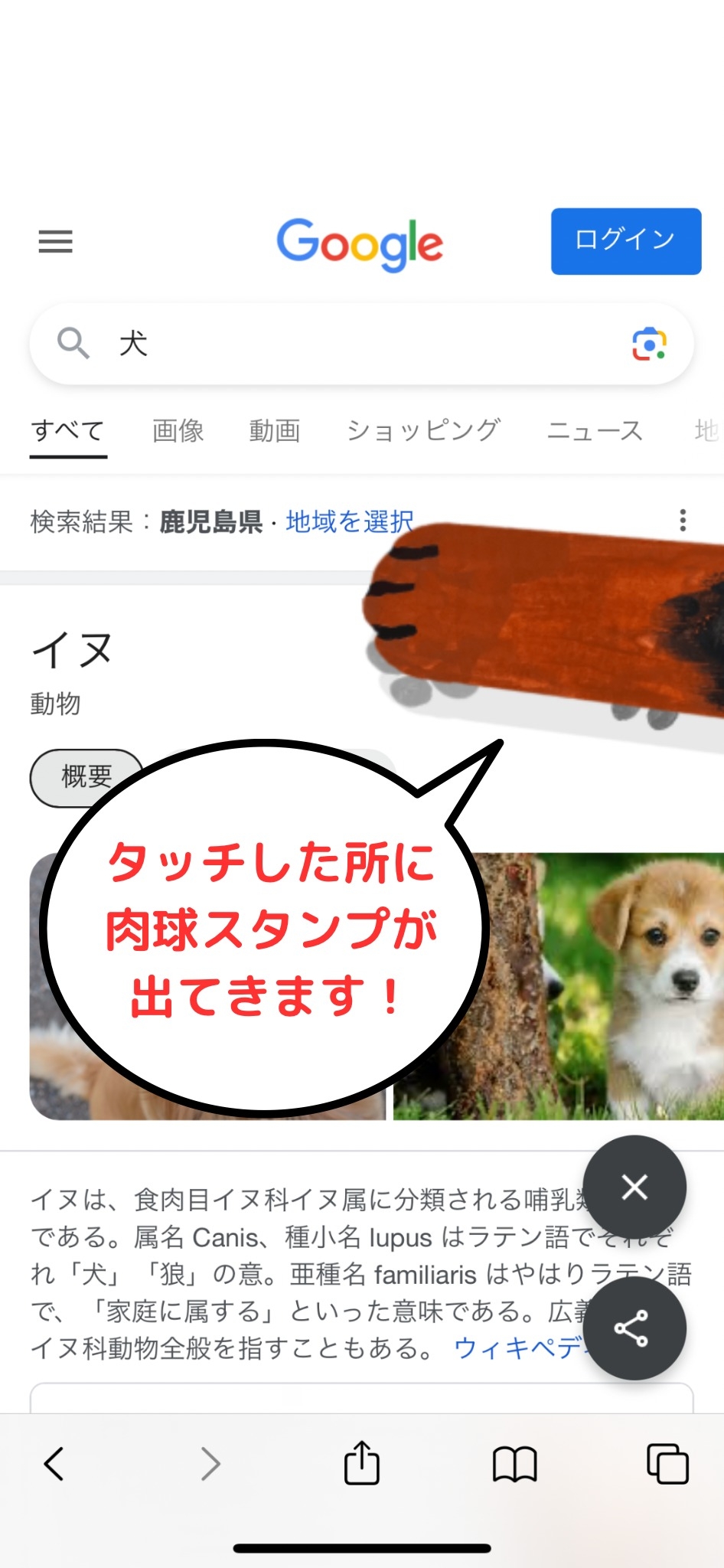Screen dimensions: 724x1568
Task: Switch to the 動画 tab
Action: (x=274, y=431)
